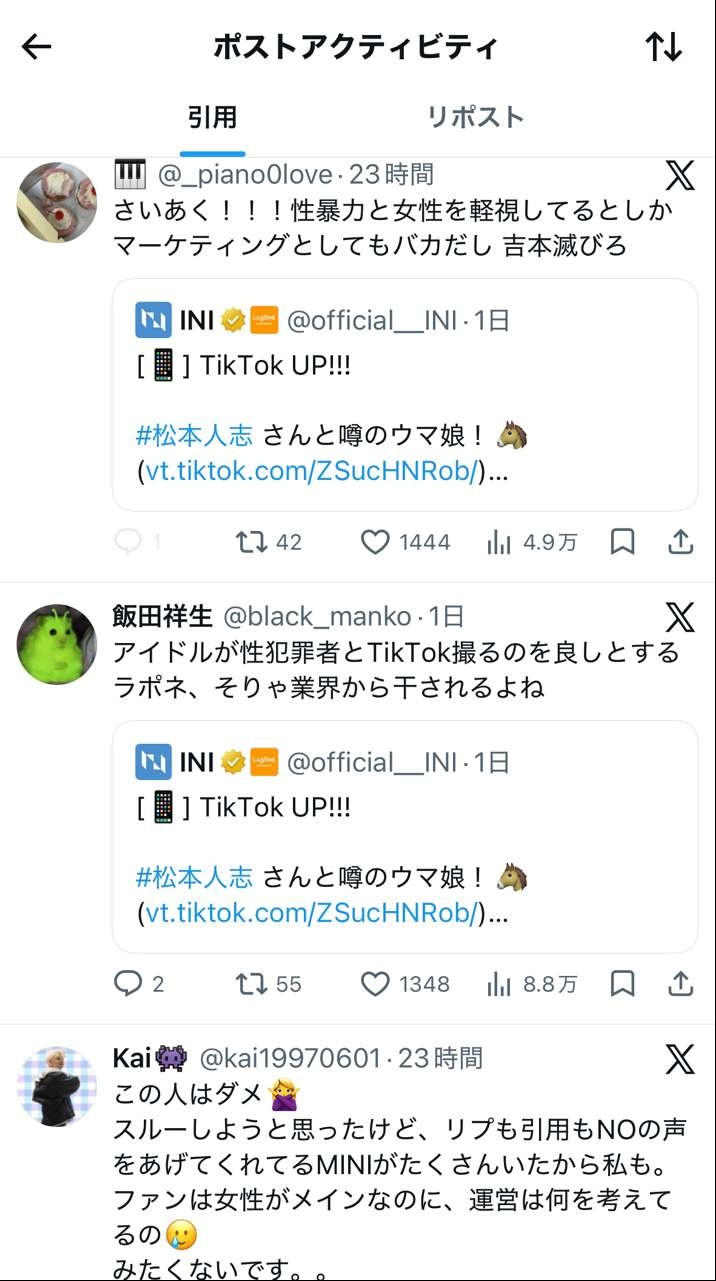Open the quoted INI post under @_piano0love

pyautogui.click(x=404, y=395)
